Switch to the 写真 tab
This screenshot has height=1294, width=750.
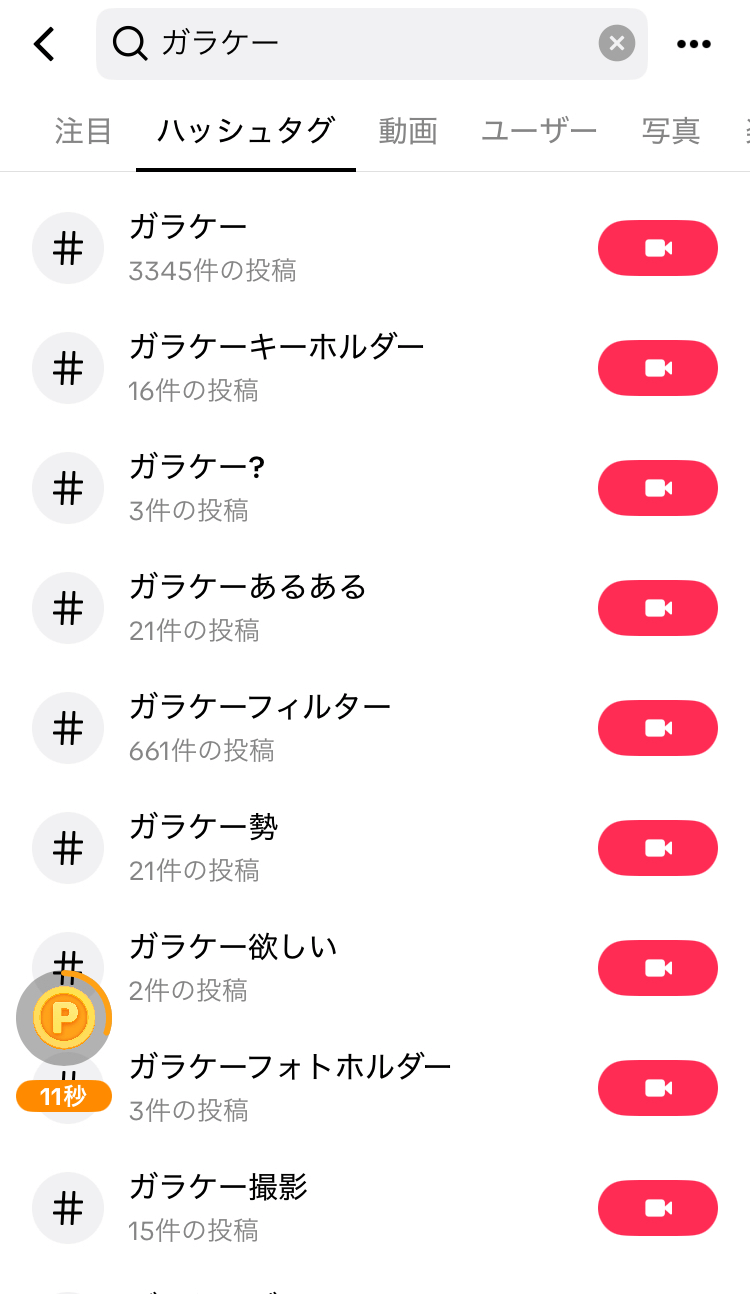point(671,131)
